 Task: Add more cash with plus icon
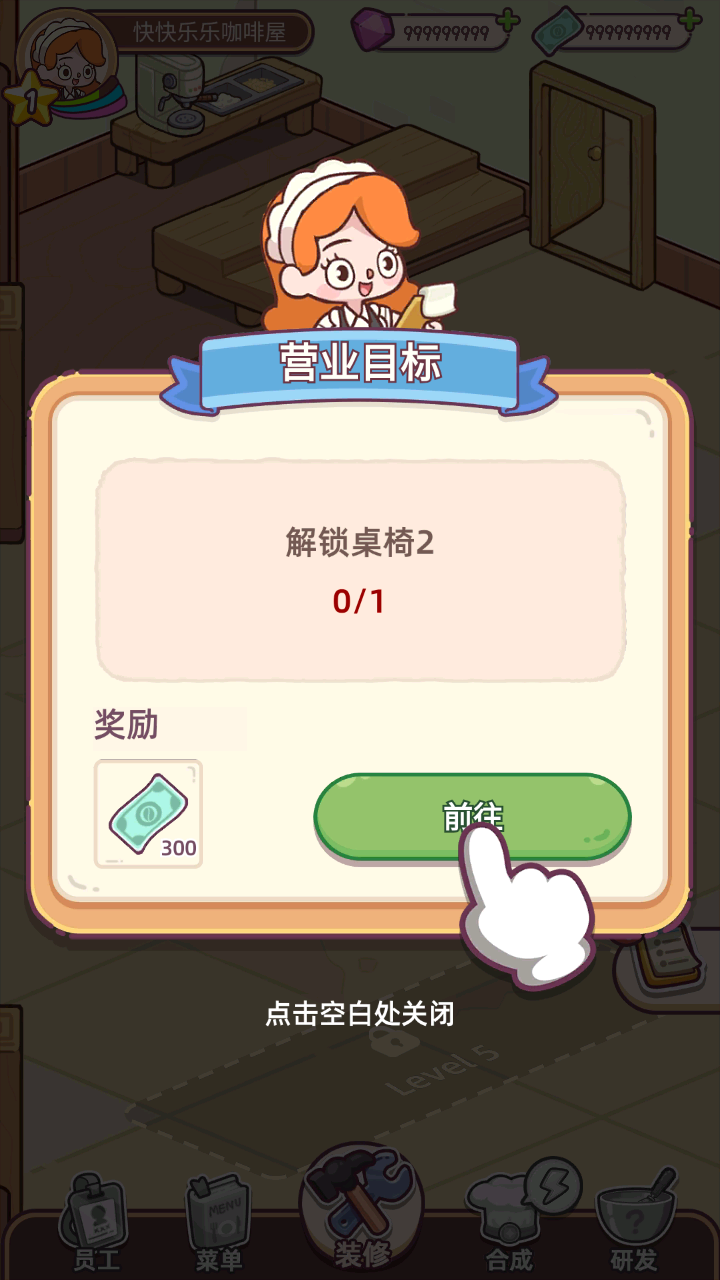[x=690, y=19]
